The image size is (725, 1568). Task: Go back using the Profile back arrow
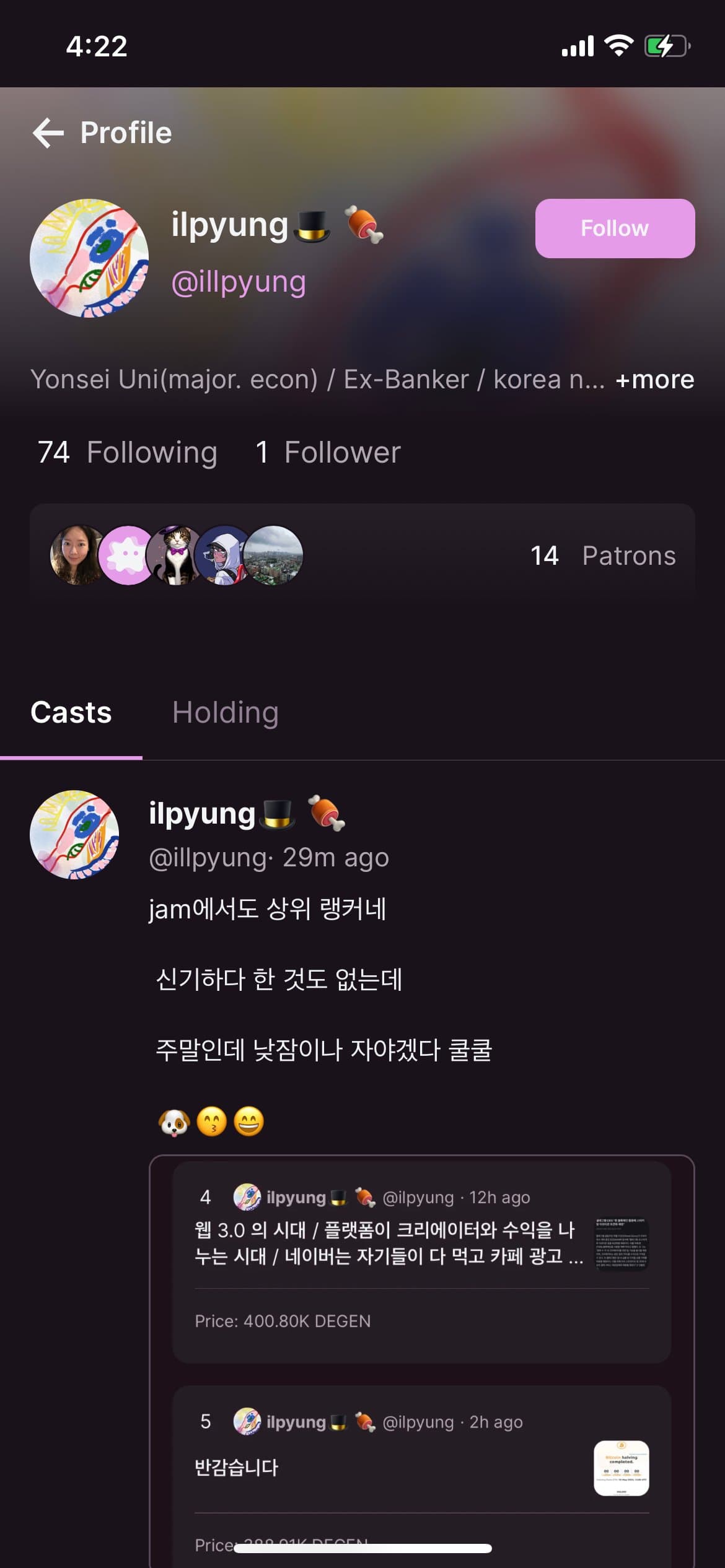pyautogui.click(x=48, y=133)
